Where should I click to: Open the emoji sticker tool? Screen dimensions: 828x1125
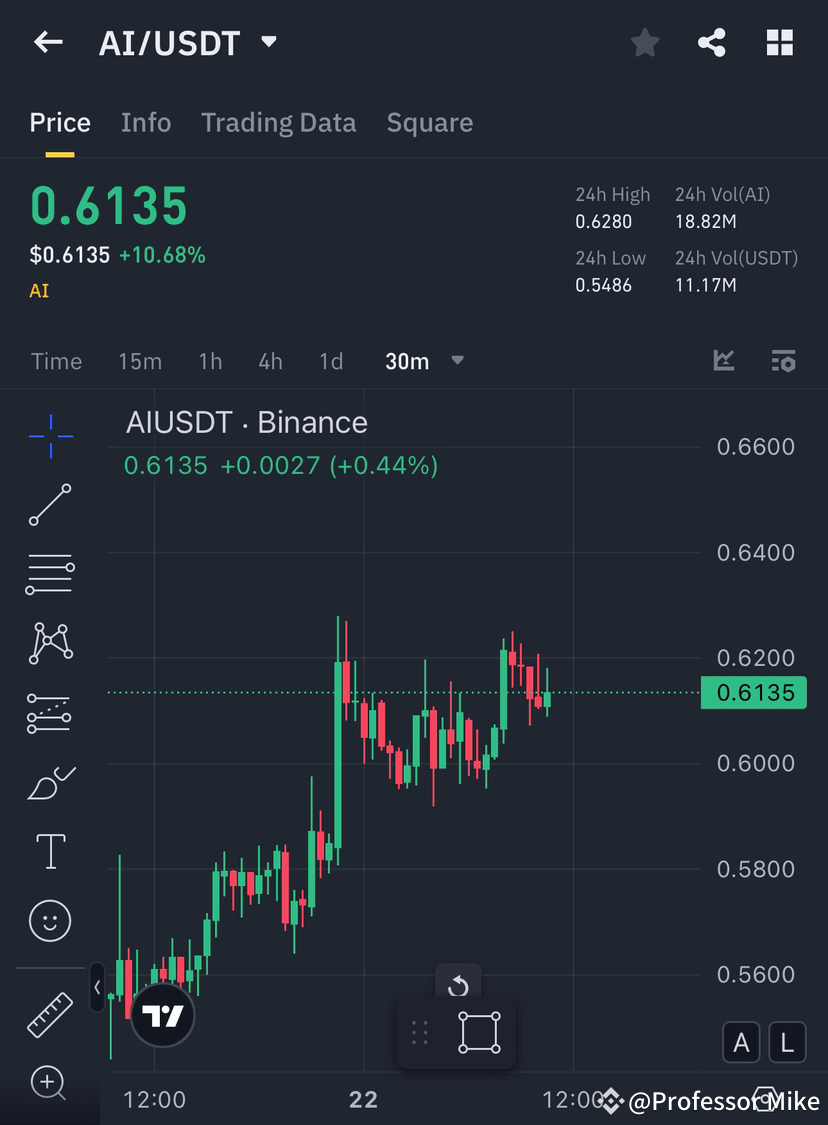(x=50, y=921)
